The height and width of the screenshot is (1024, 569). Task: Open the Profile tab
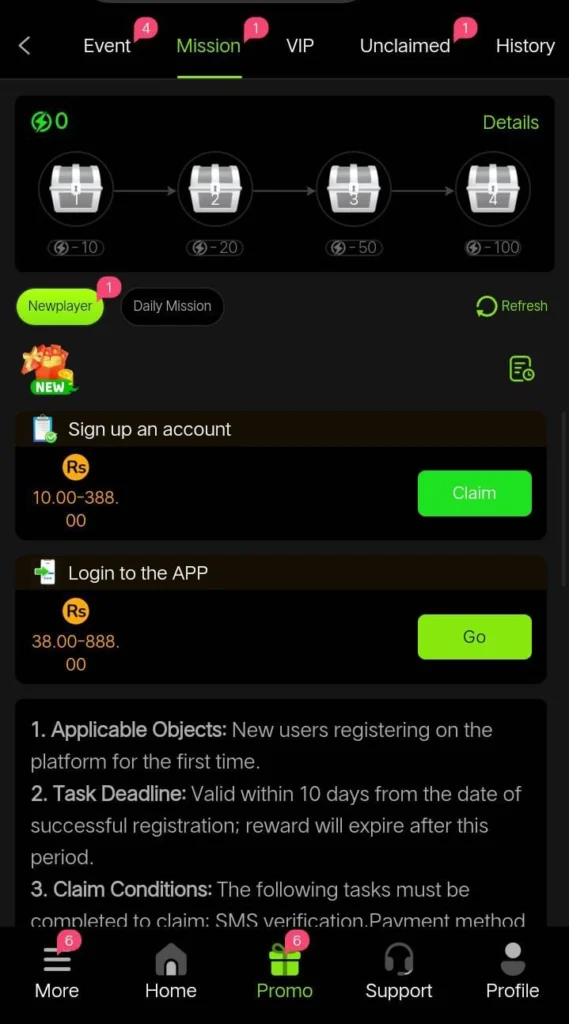(x=513, y=972)
